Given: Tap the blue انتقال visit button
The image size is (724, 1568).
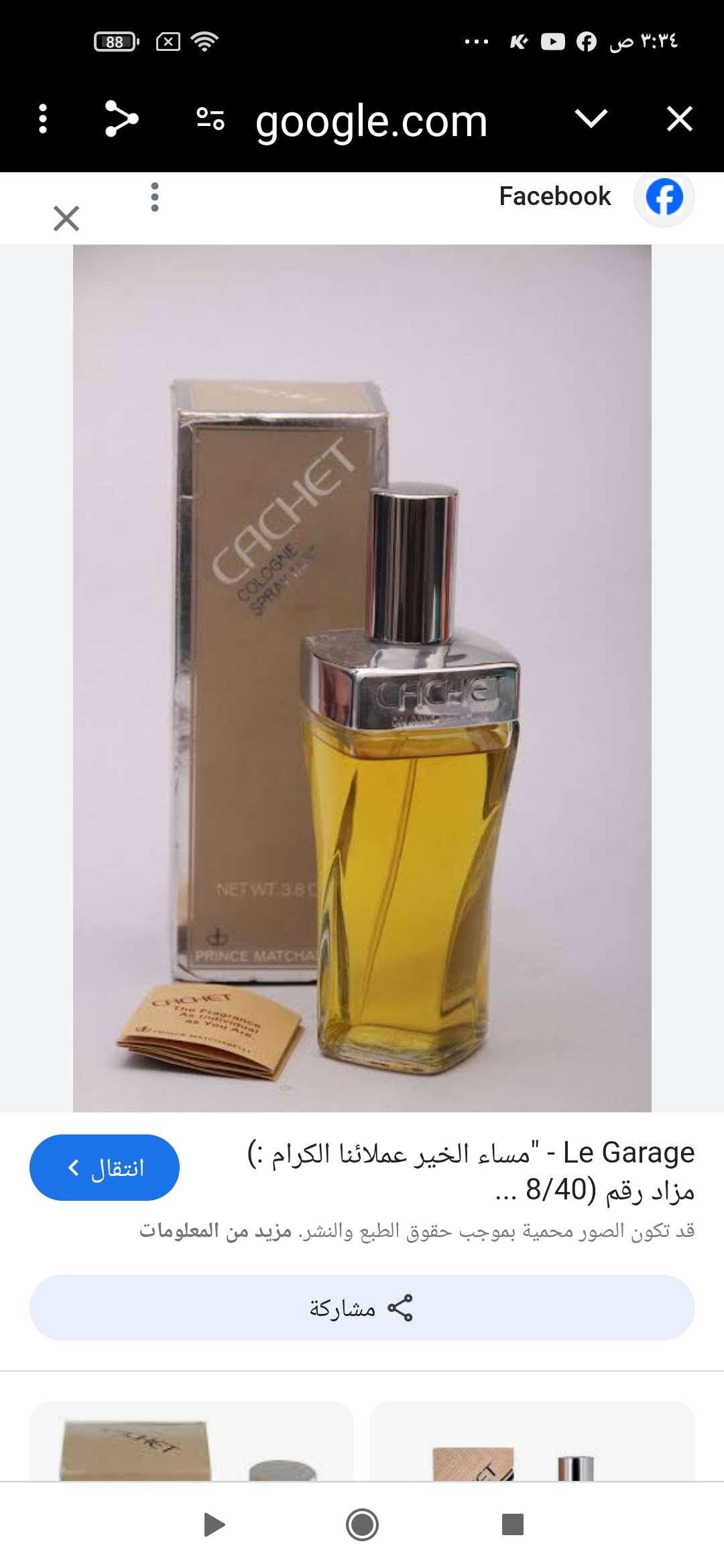Looking at the screenshot, I should click(x=105, y=1167).
